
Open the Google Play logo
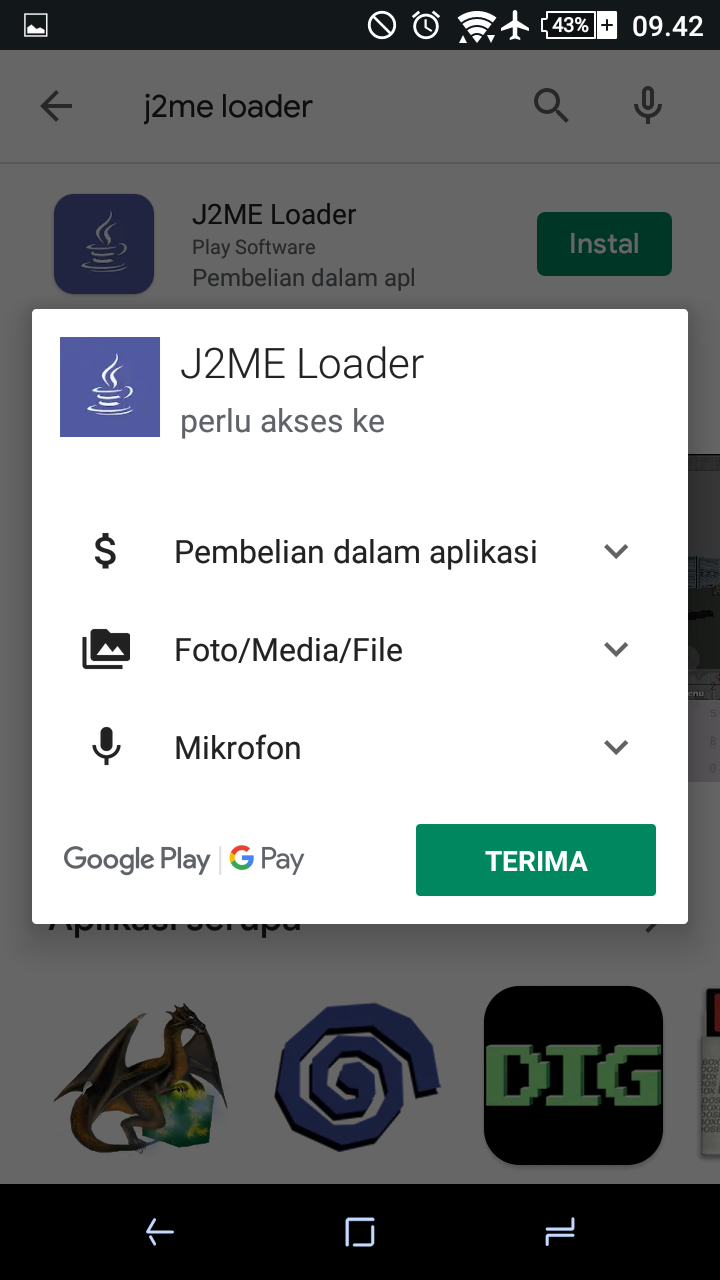coord(136,858)
